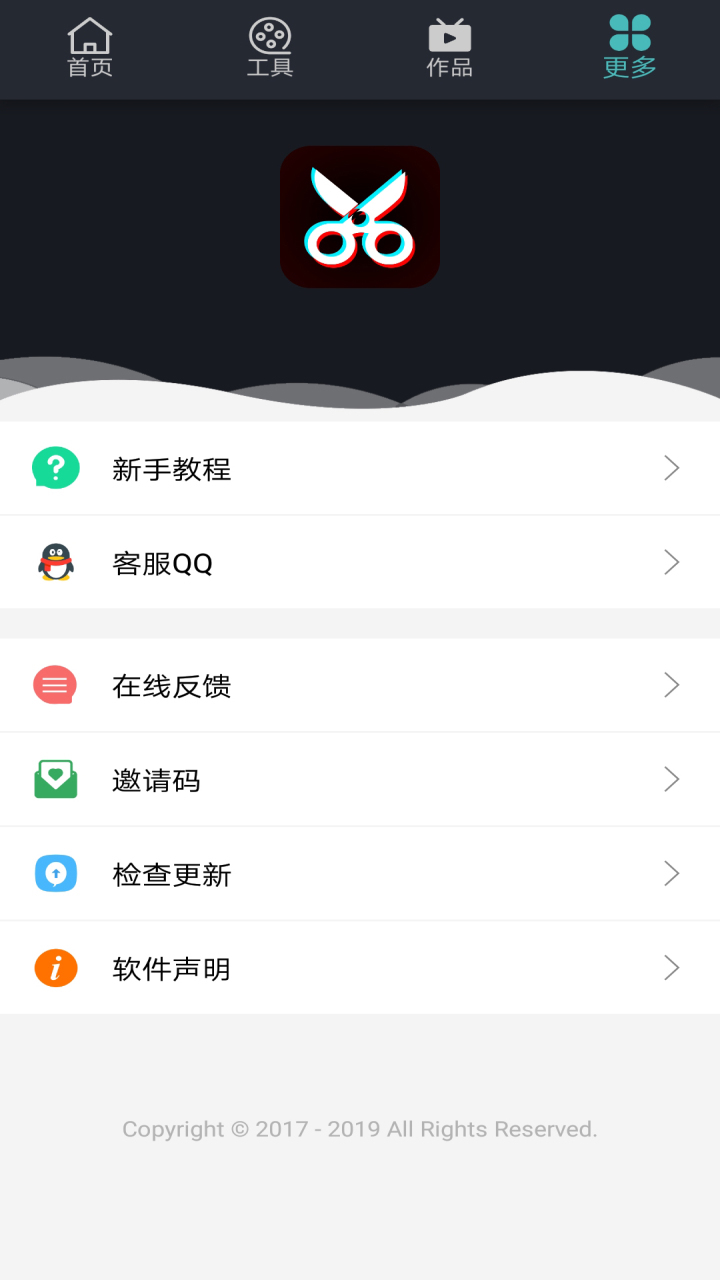Select the 软件声明 entry
The width and height of the screenshot is (720, 1280).
click(x=360, y=968)
